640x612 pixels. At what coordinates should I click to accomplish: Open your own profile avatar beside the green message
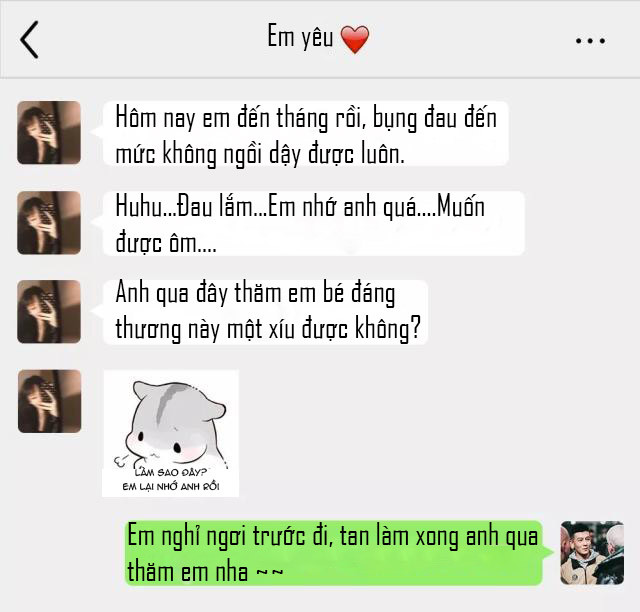click(x=592, y=552)
